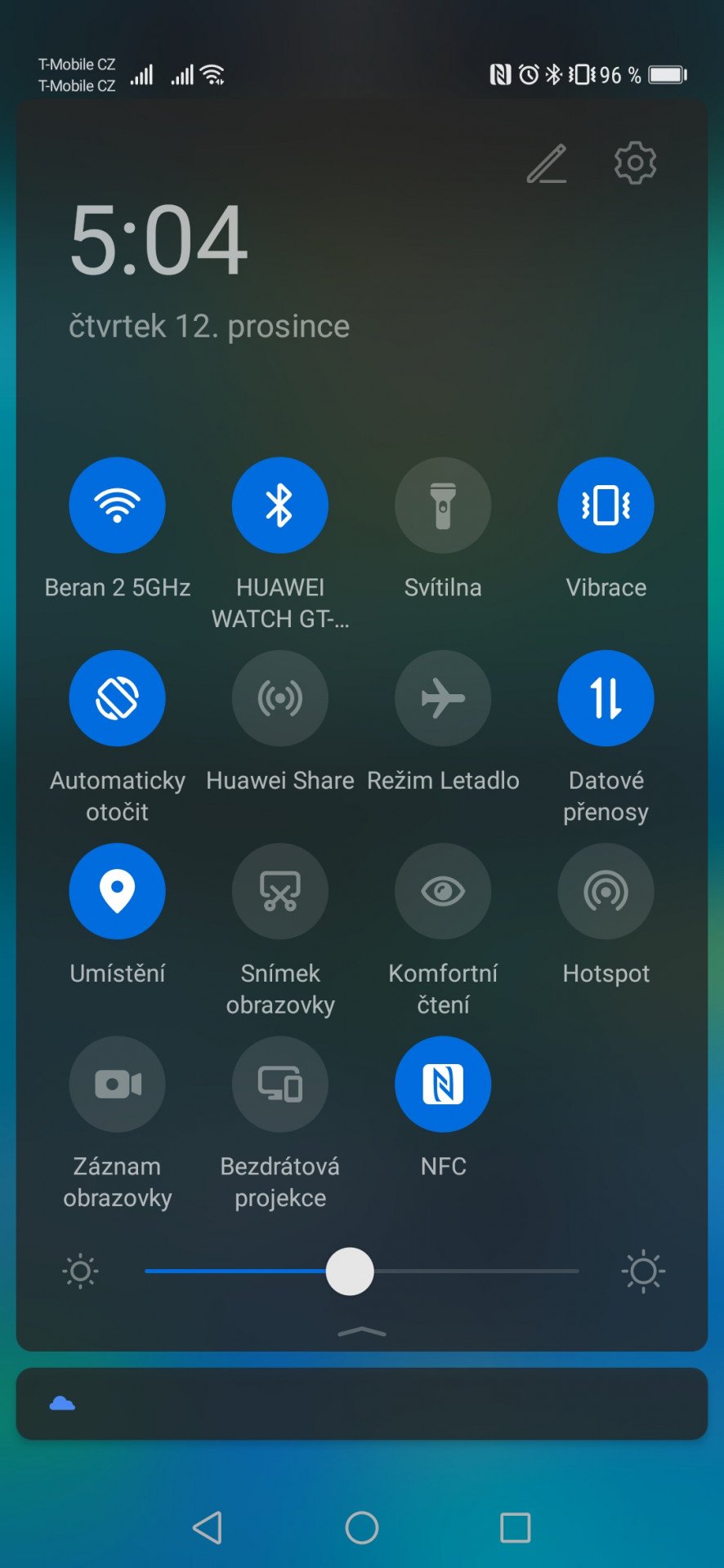The width and height of the screenshot is (724, 1568).
Task: Disable the Bluetooth HUAWEI WATCH GT tile
Action: [x=280, y=505]
